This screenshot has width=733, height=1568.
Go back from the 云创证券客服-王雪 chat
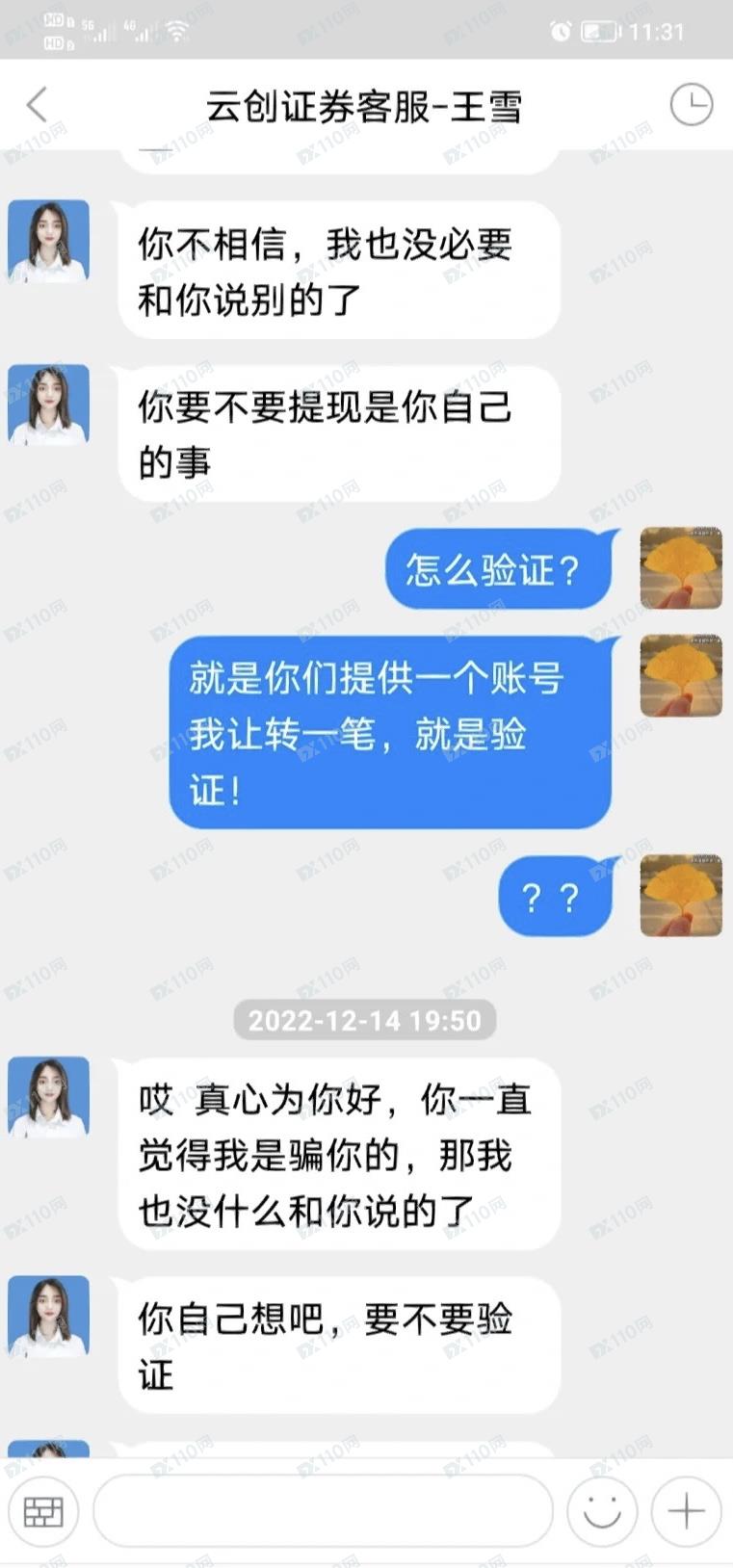(37, 105)
